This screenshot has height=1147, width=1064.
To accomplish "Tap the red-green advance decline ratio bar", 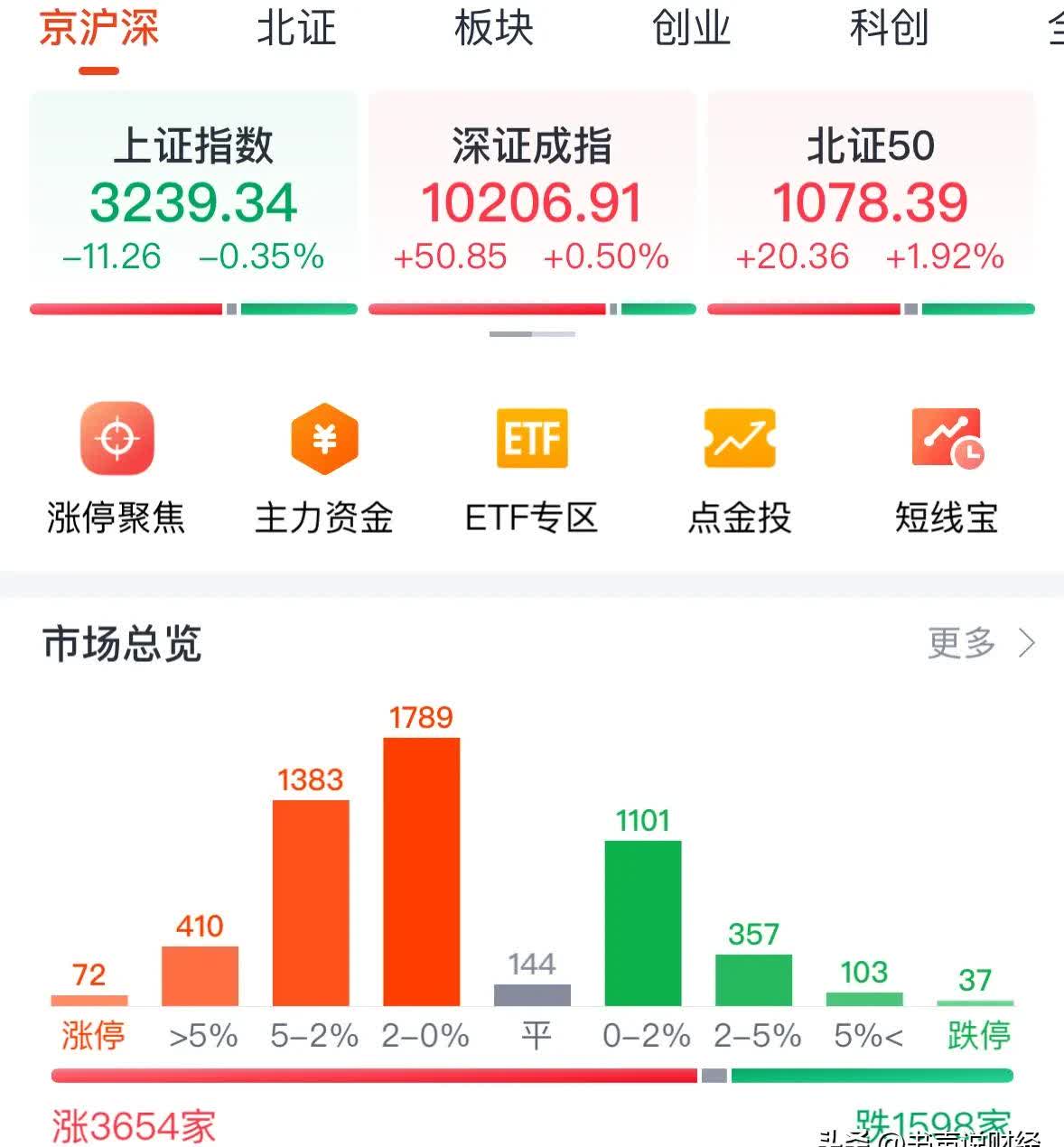I will click(532, 1076).
